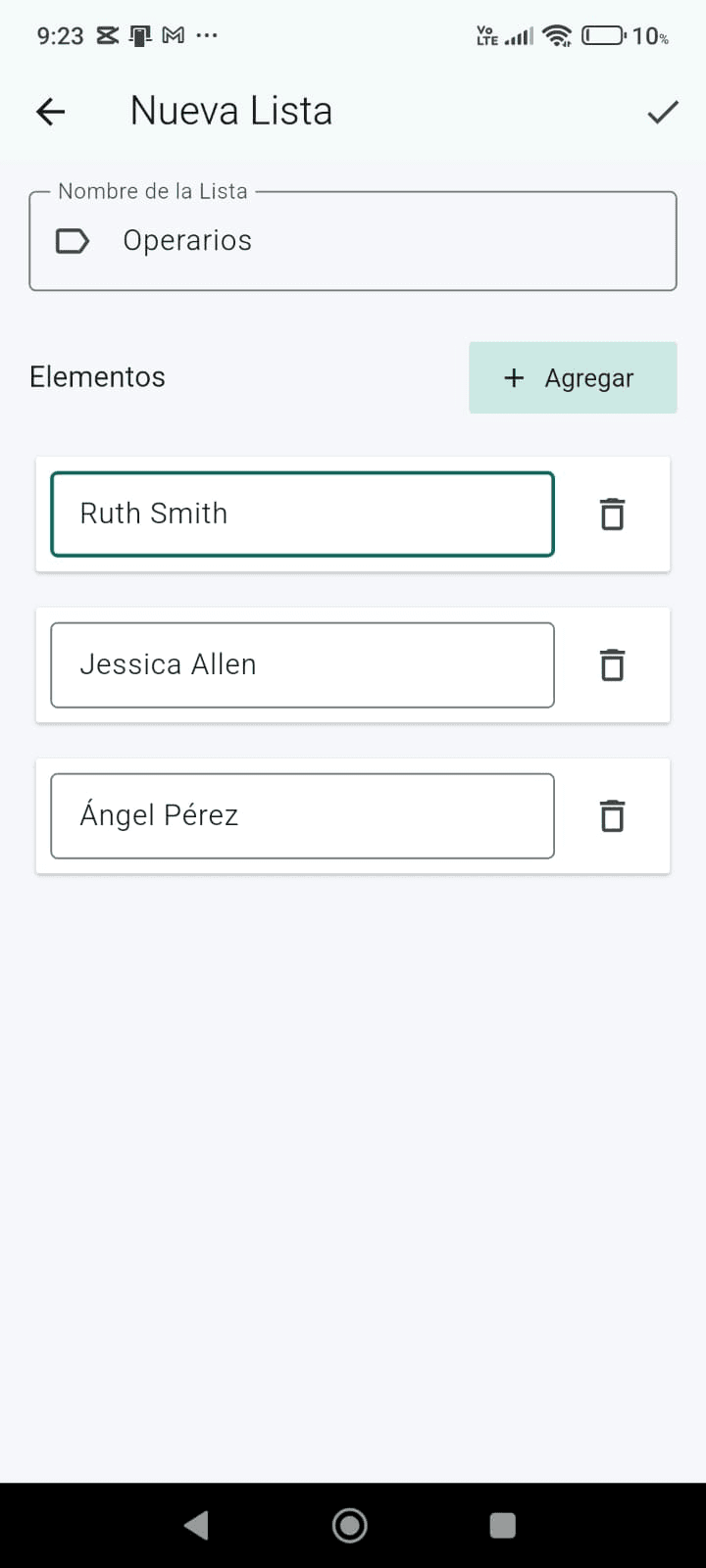Tap the plus icon on the Agregar button
Viewport: 706px width, 1568px height.
point(514,377)
